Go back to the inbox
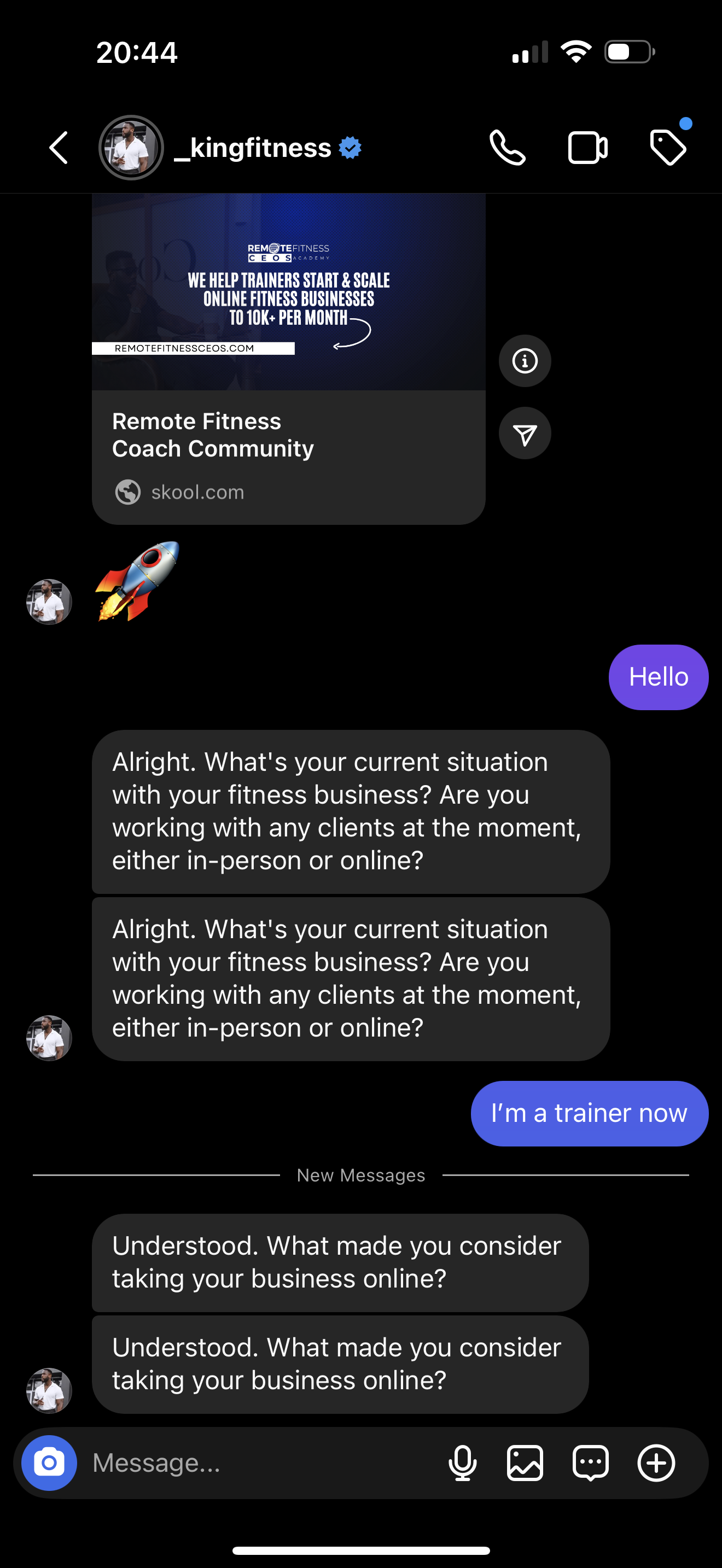The width and height of the screenshot is (722, 1568). tap(58, 147)
